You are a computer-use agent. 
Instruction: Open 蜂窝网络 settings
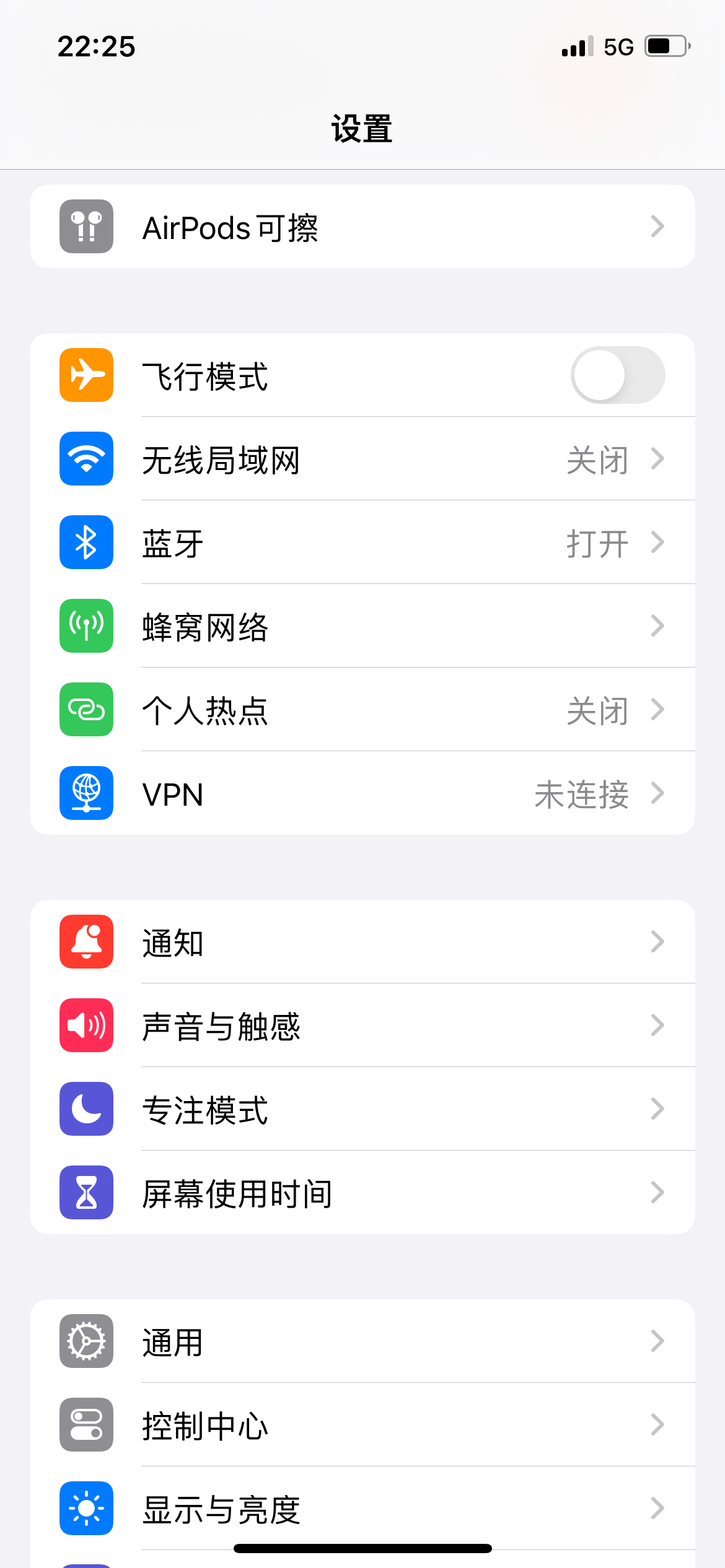(362, 627)
